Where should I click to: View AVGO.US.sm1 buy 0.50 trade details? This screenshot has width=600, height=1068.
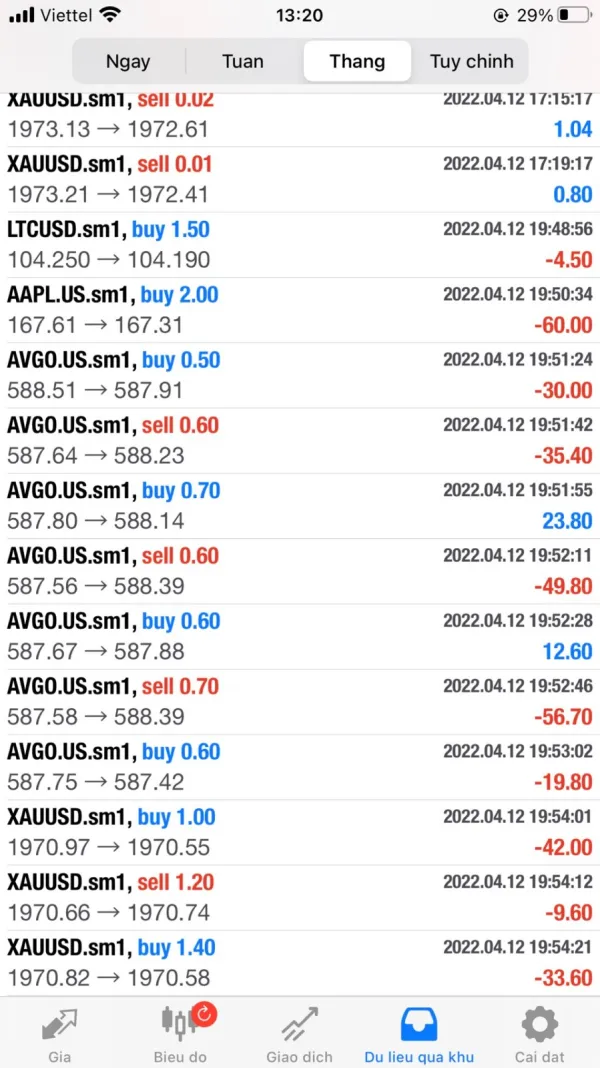coord(300,375)
